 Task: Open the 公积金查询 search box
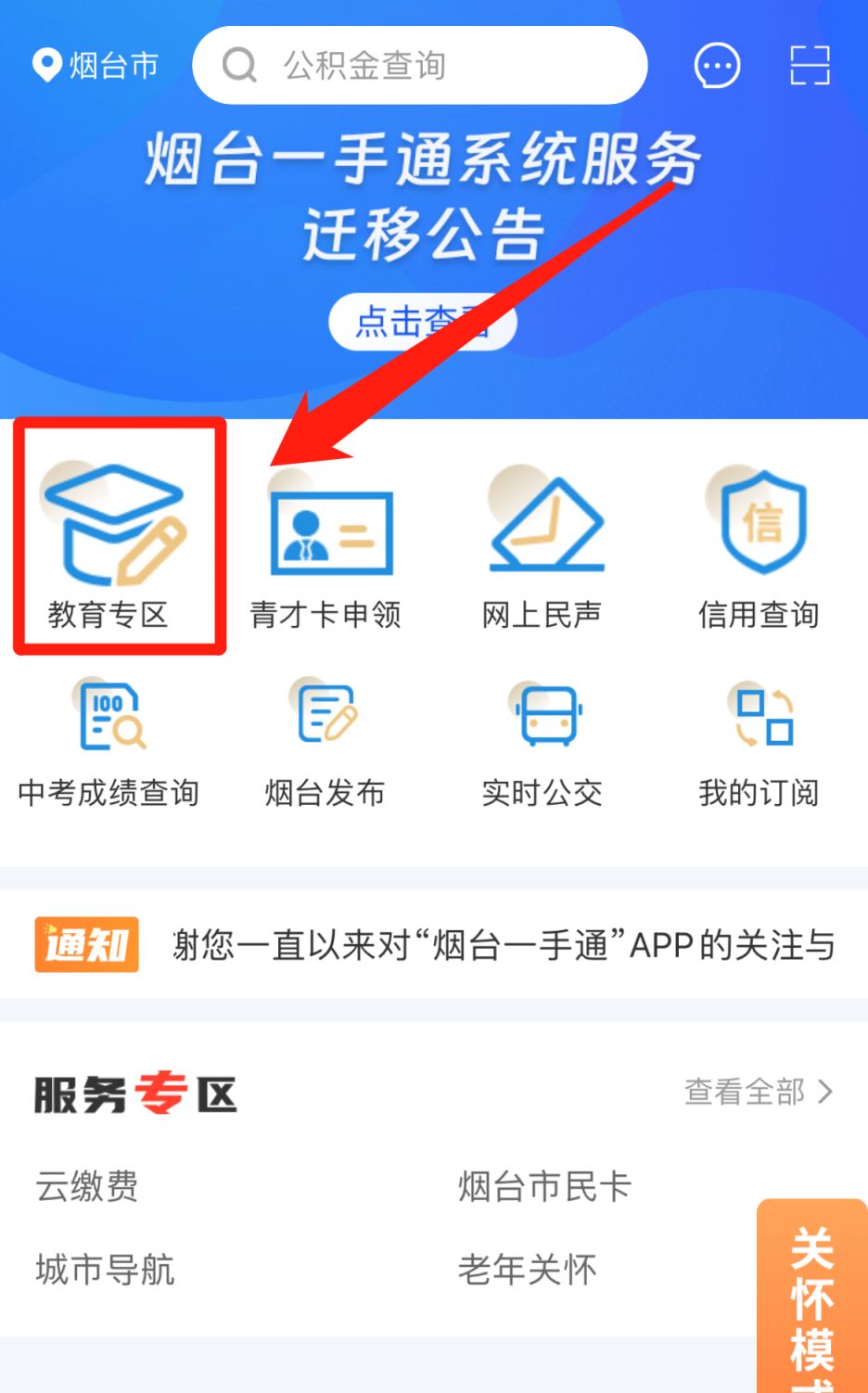[419, 66]
